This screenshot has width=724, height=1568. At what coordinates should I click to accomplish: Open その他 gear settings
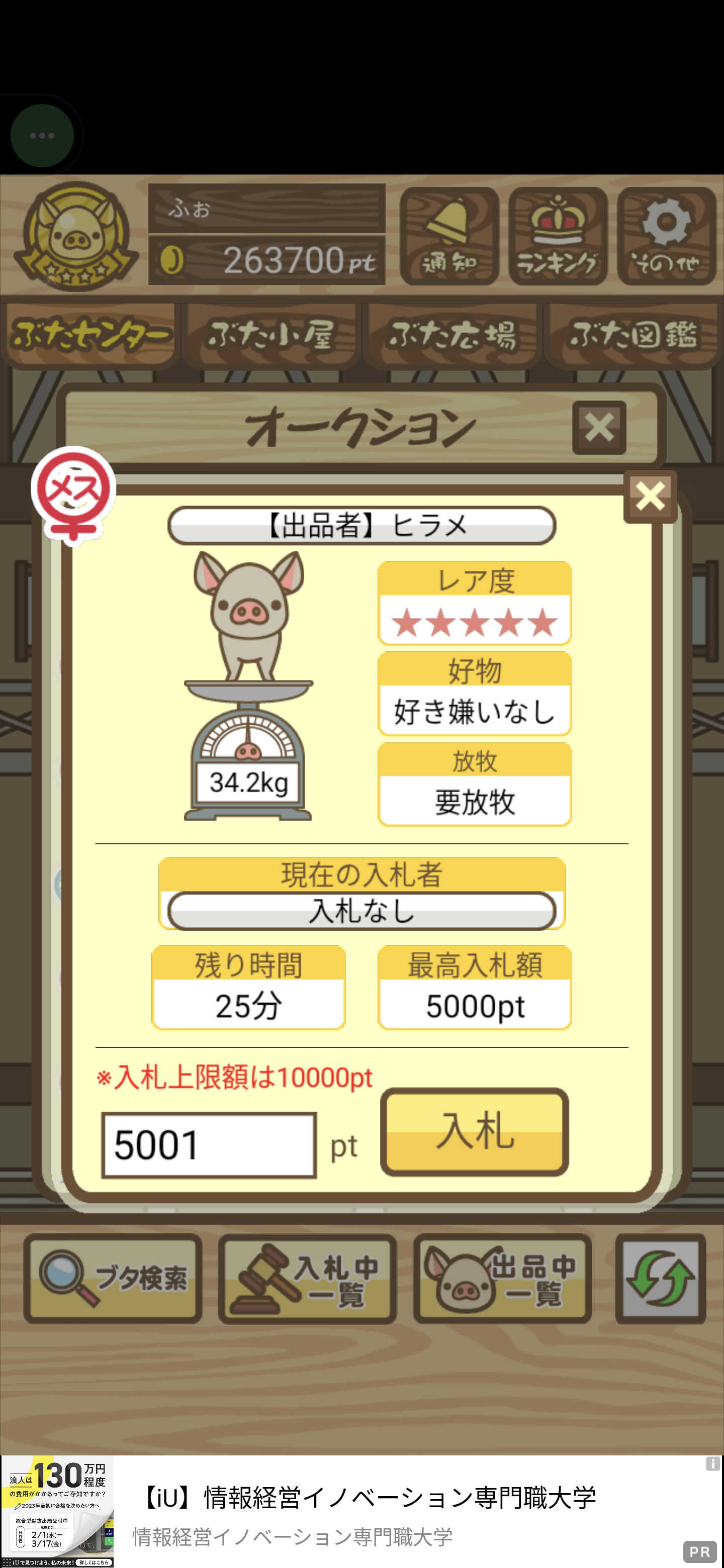click(666, 236)
